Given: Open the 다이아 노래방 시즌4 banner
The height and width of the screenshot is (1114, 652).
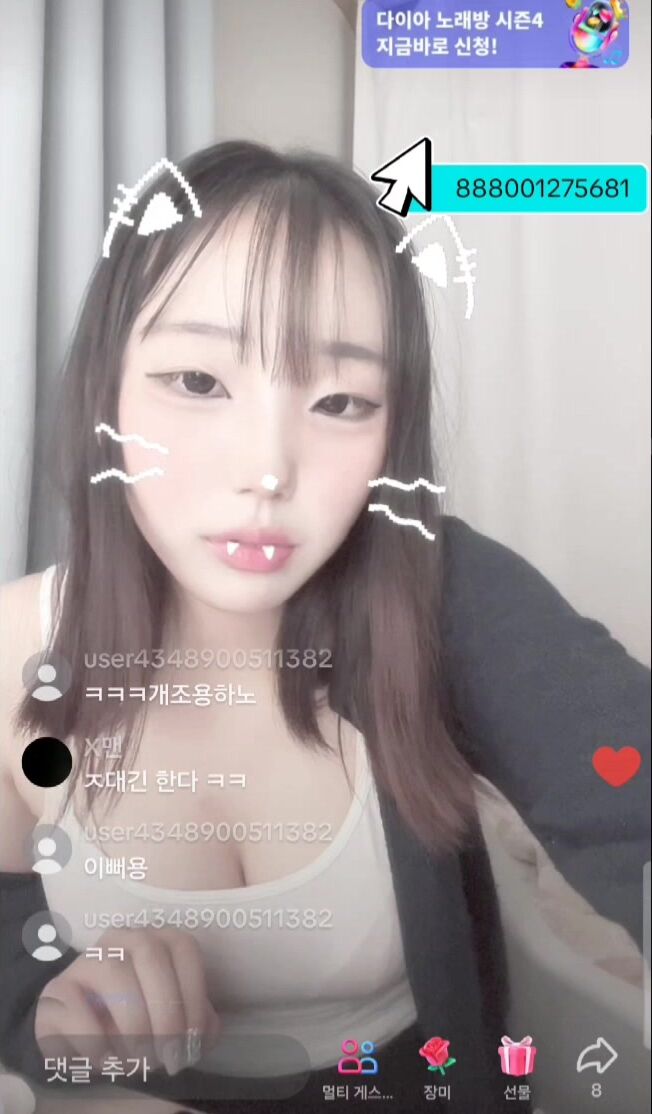Looking at the screenshot, I should click(495, 33).
